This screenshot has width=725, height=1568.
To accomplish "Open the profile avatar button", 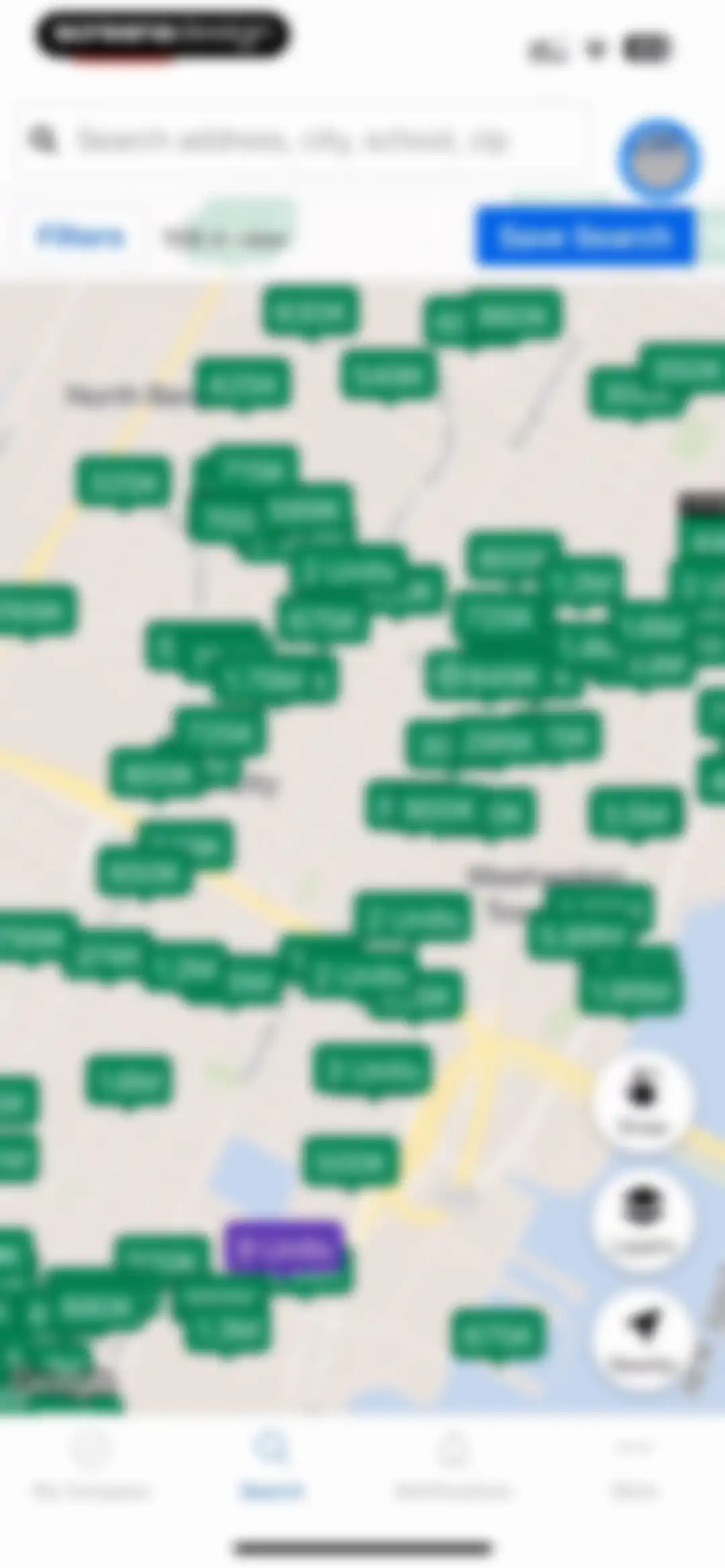I will (660, 161).
